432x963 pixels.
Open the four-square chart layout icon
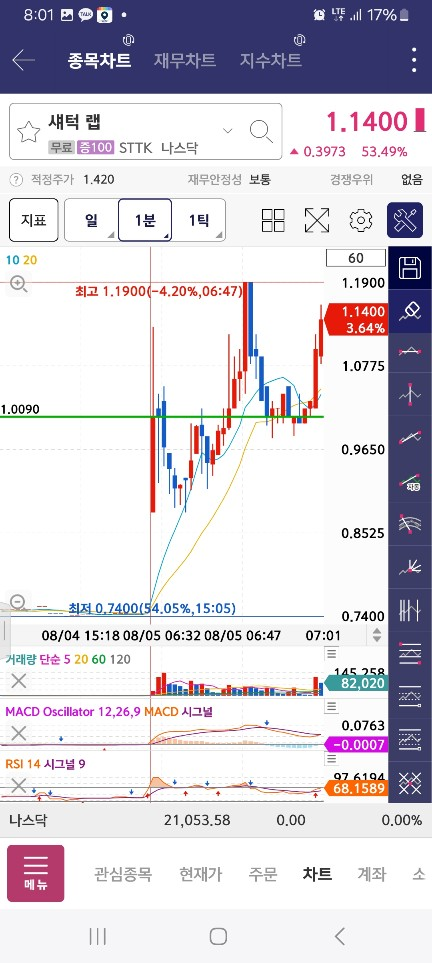coord(273,220)
